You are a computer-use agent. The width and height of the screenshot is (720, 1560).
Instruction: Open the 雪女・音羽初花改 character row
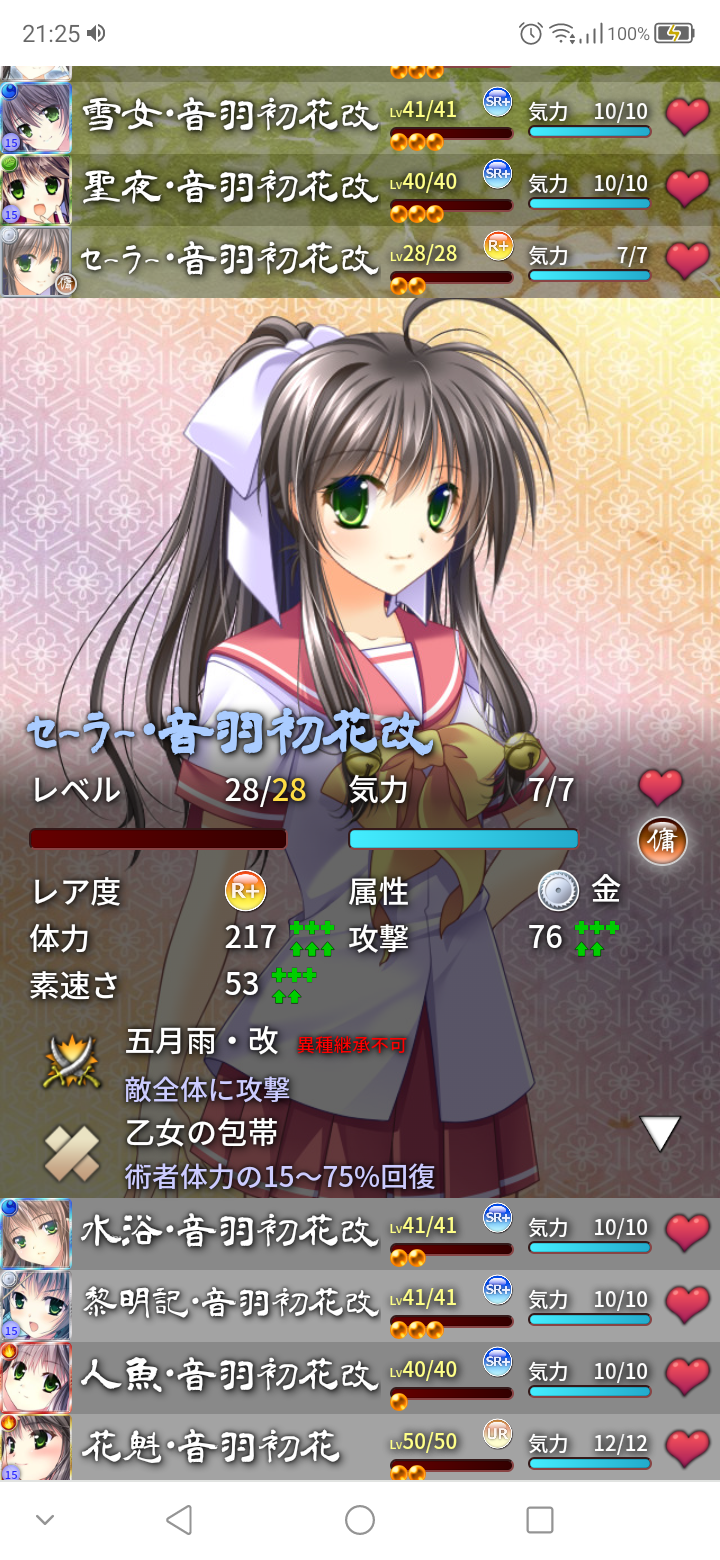pyautogui.click(x=230, y=117)
